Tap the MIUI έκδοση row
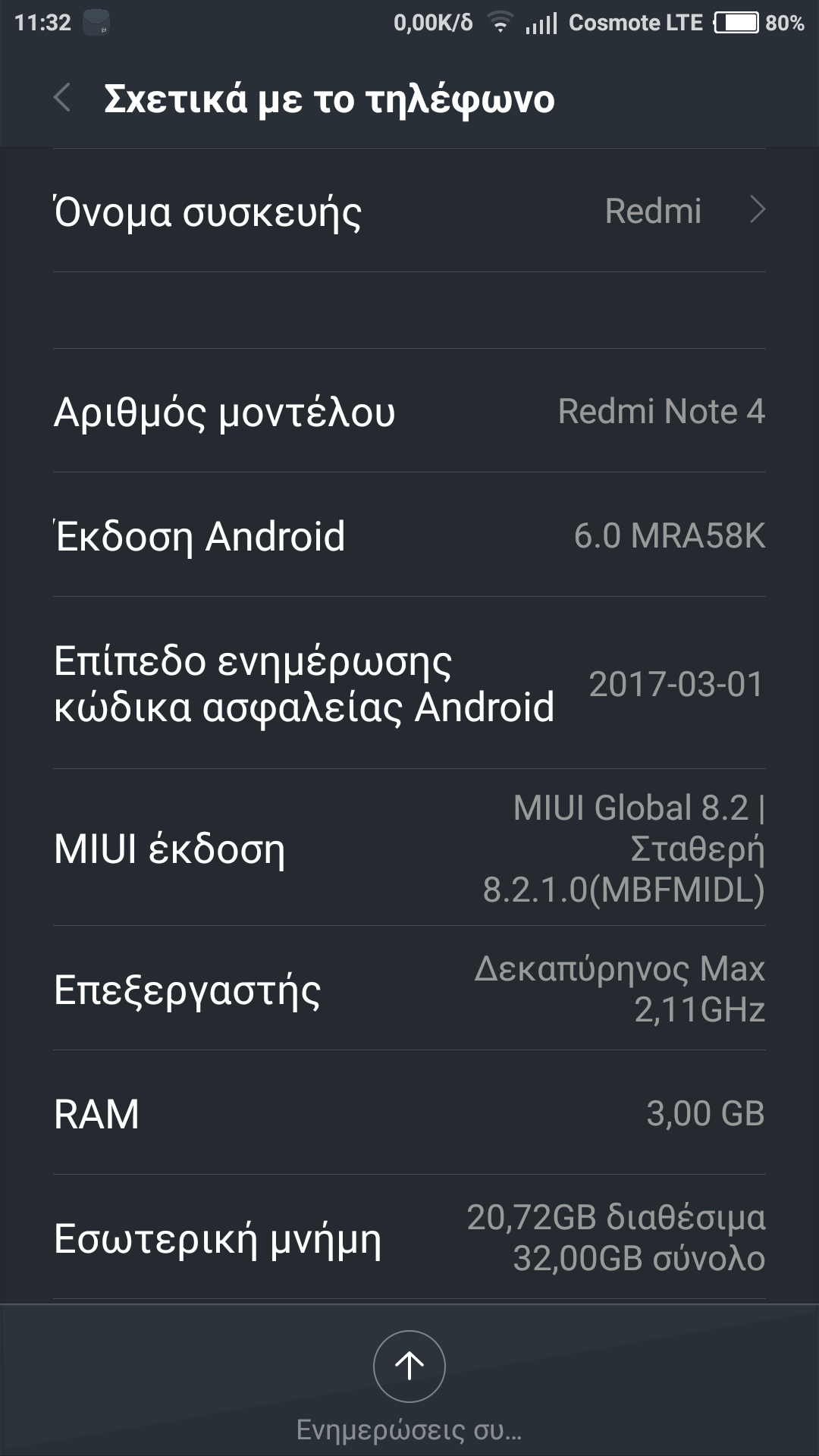Viewport: 819px width, 1456px height. (x=409, y=848)
